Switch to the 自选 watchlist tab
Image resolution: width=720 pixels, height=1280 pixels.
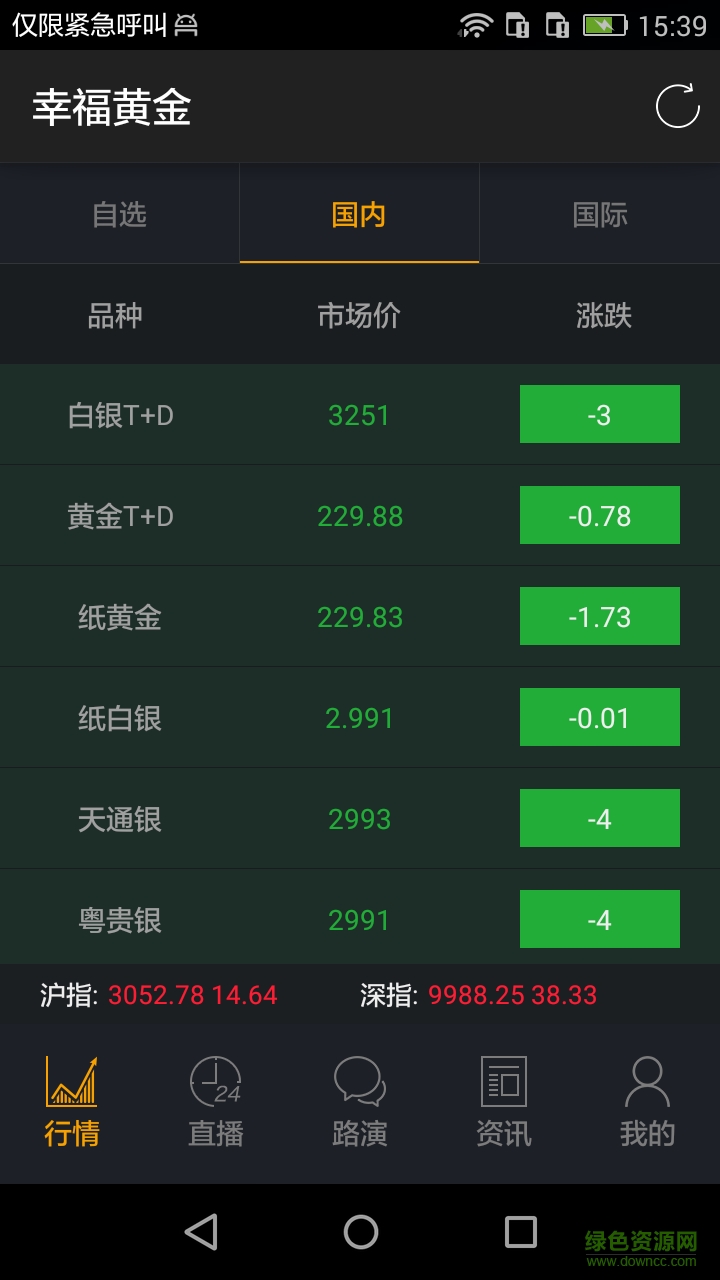(x=119, y=215)
